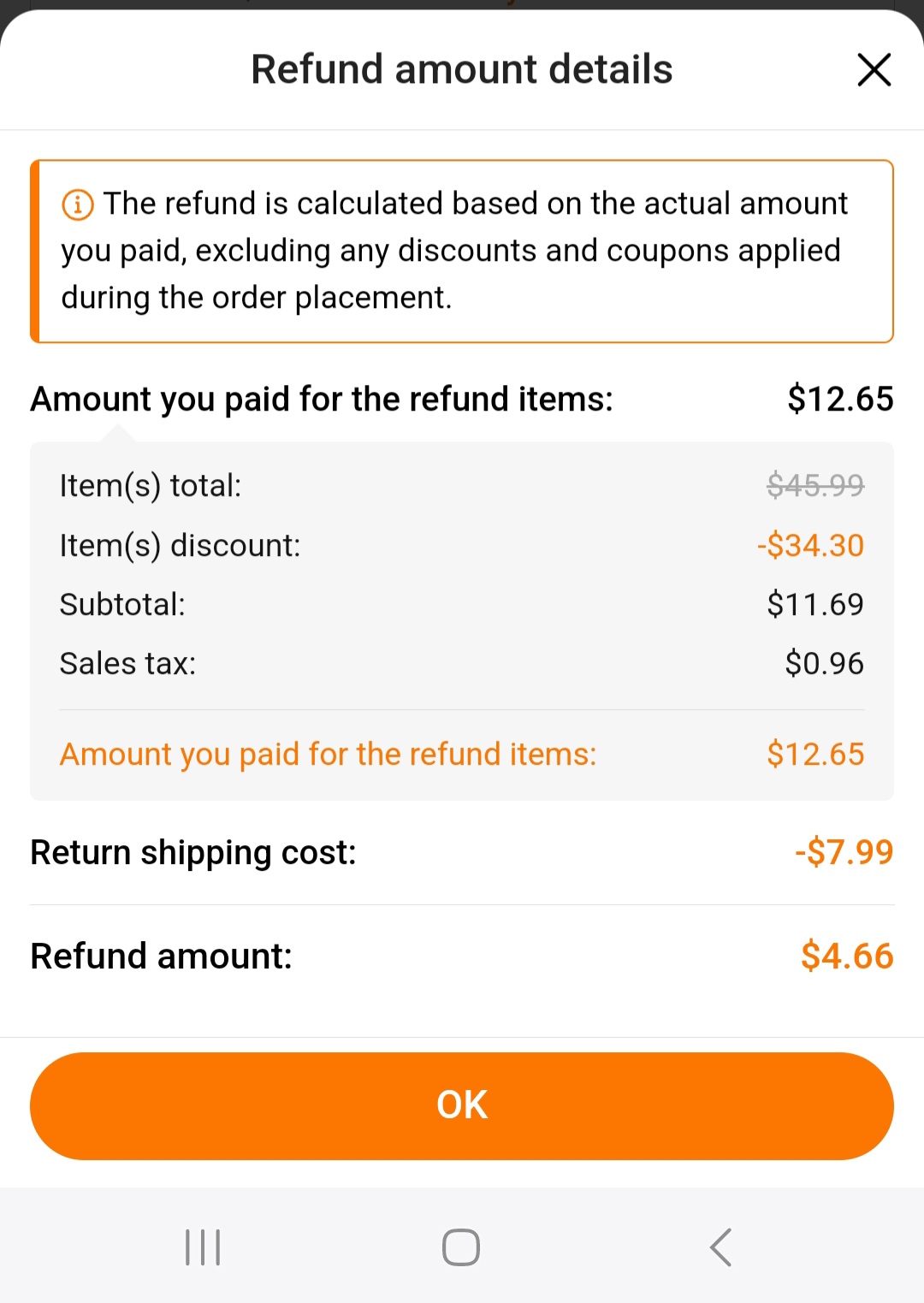Tap the Item(s) discount amount -$34.30
Viewport: 924px width, 1303px height.
tap(808, 545)
